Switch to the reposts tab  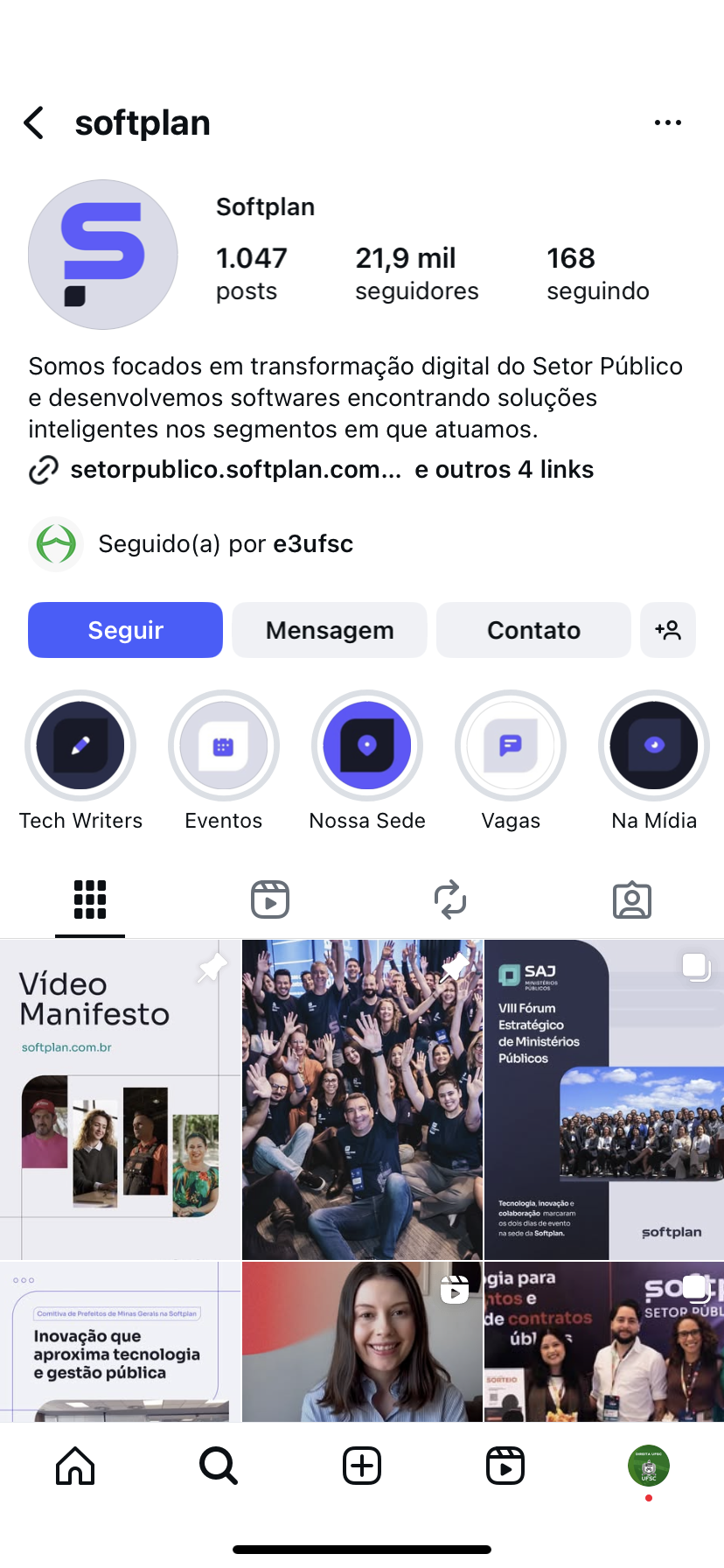coord(450,899)
